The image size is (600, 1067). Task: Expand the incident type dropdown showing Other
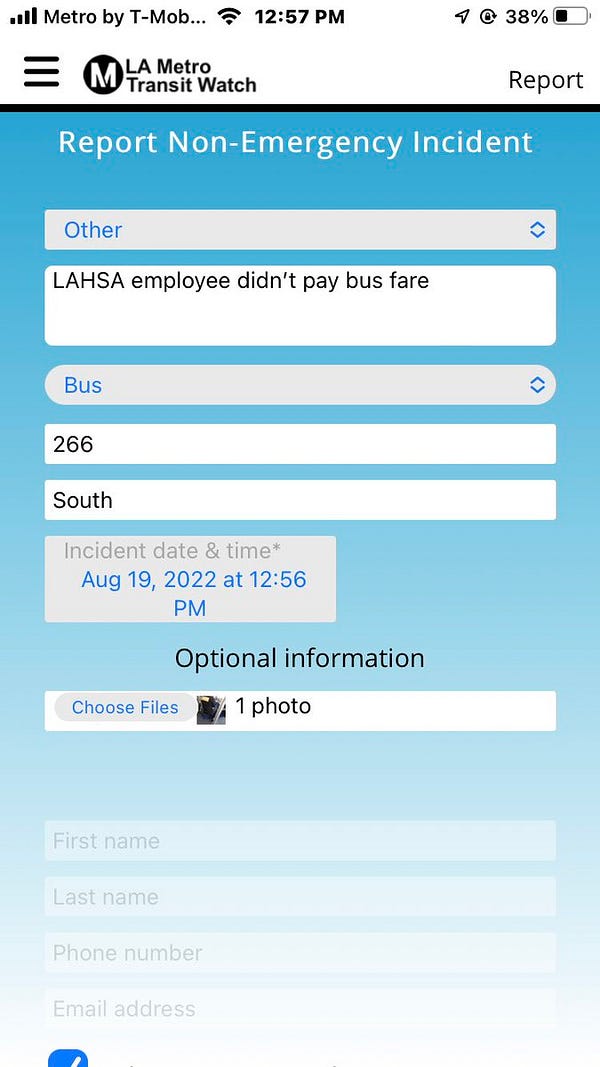coord(300,230)
